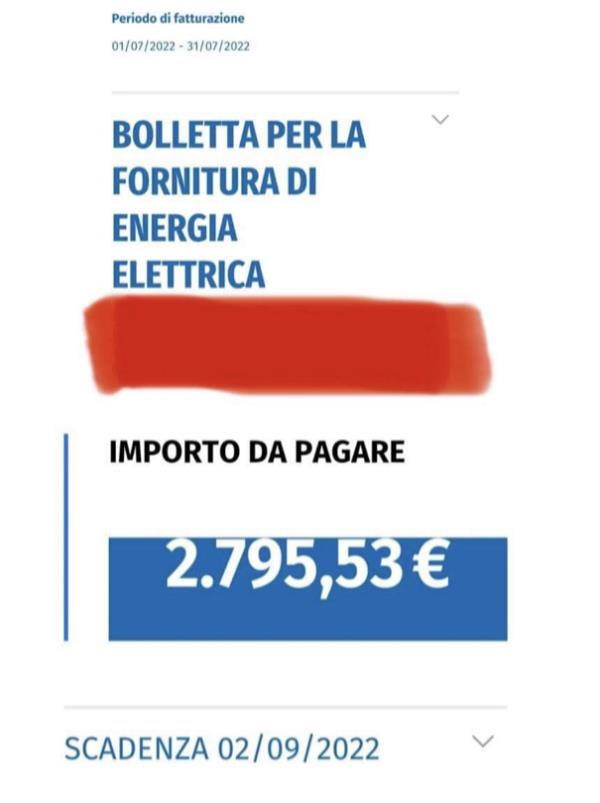The width and height of the screenshot is (600, 803).
Task: Expand the Scadenza 02/09/2022 details
Action: click(483, 742)
